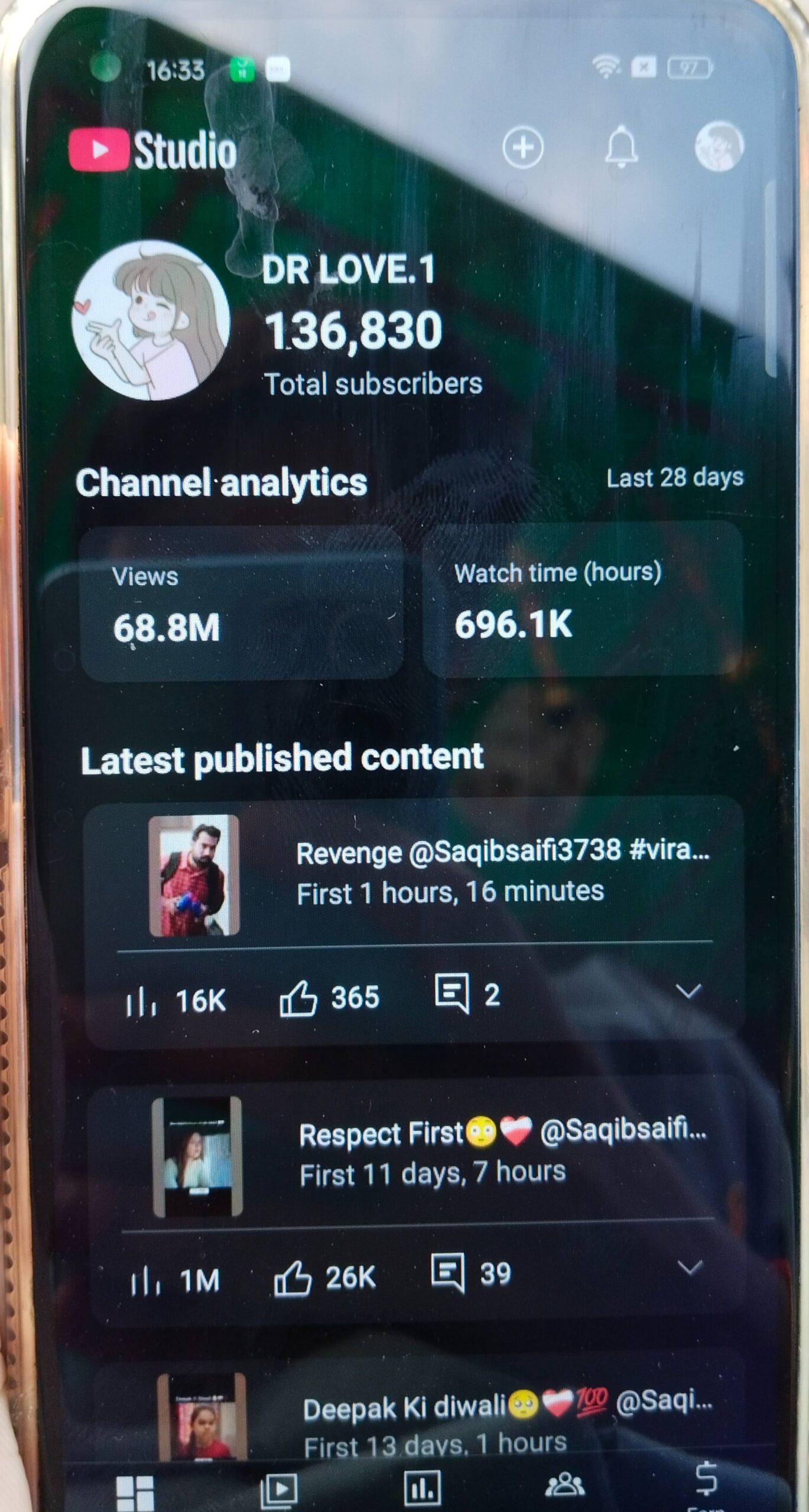Viewport: 809px width, 1512px height.
Task: Open the account avatar in the top bar
Action: pos(719,146)
